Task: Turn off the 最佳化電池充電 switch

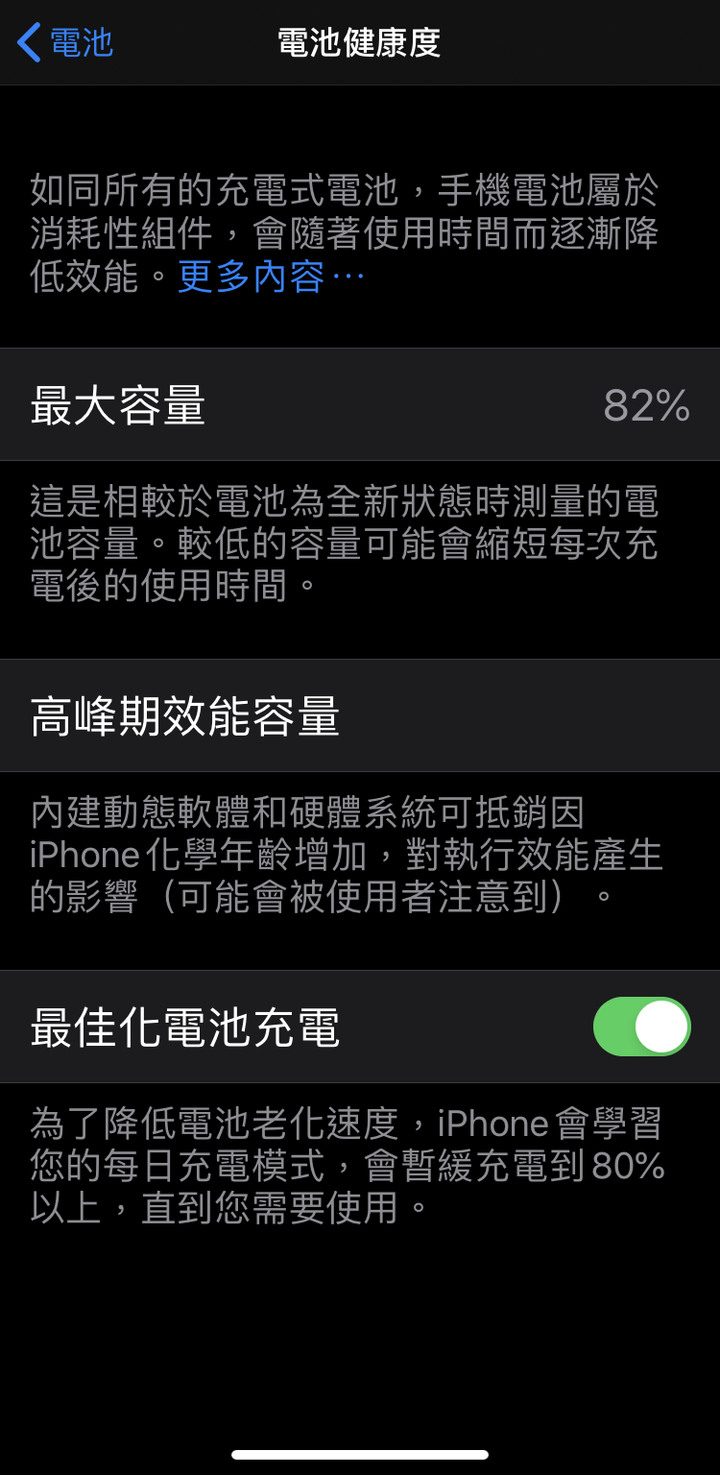Action: [642, 1026]
